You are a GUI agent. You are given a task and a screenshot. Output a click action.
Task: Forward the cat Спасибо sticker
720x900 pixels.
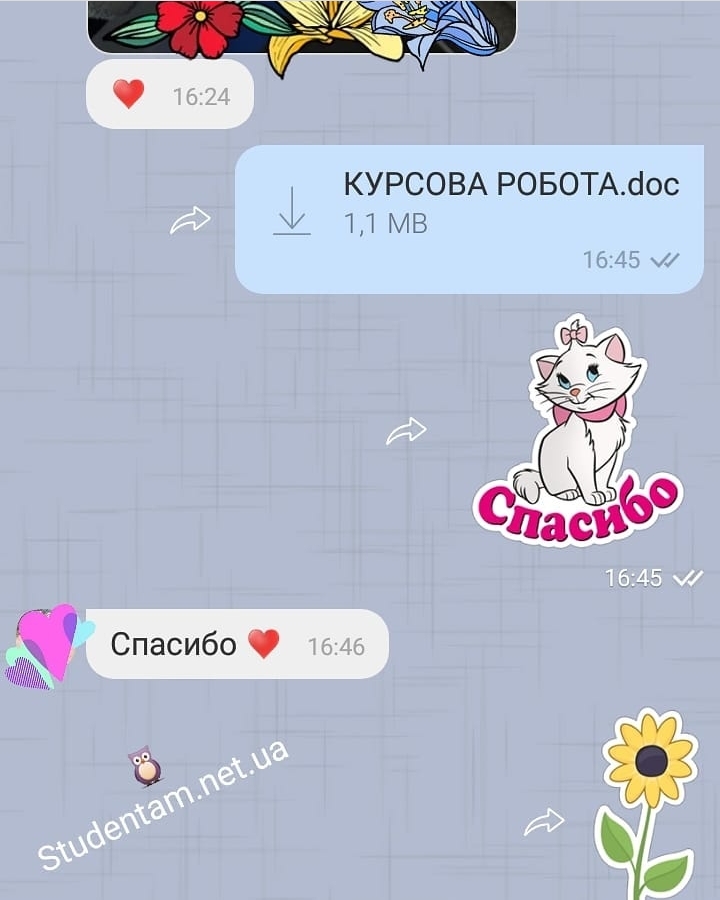[x=406, y=432]
